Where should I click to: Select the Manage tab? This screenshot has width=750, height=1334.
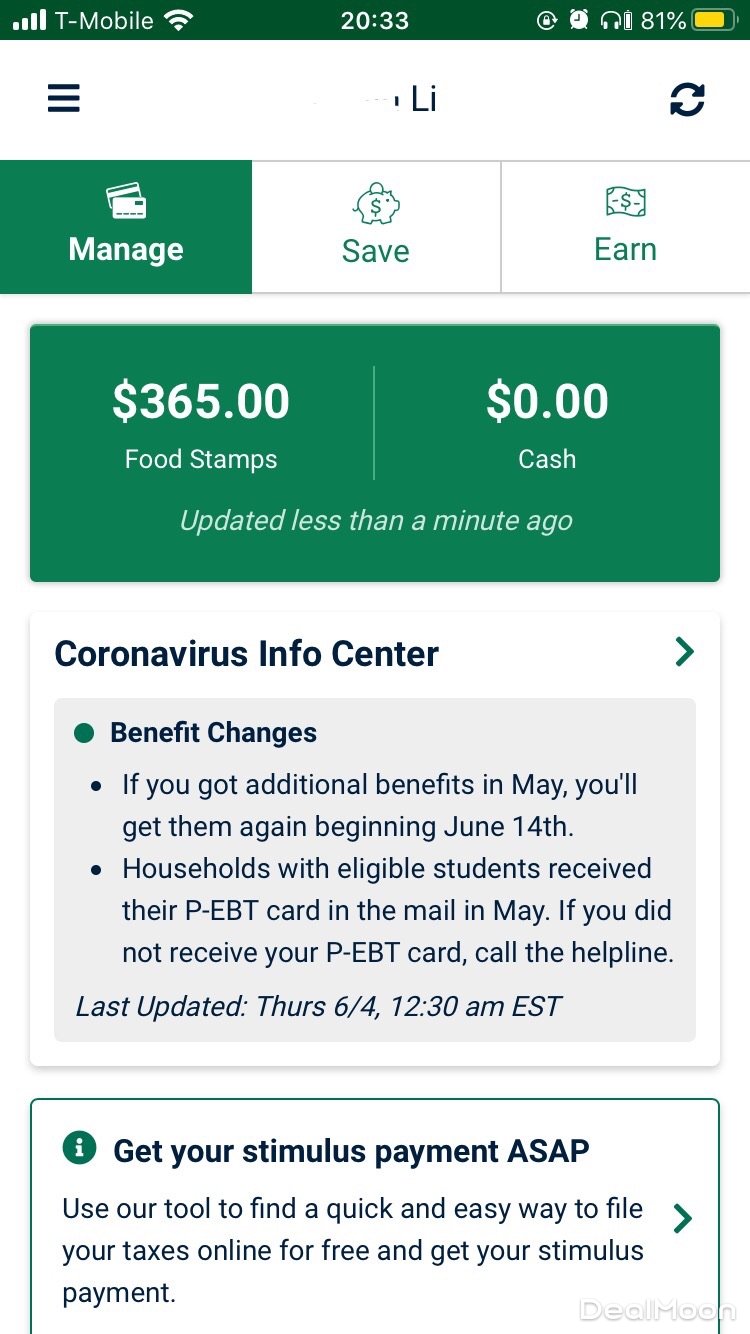tap(126, 228)
